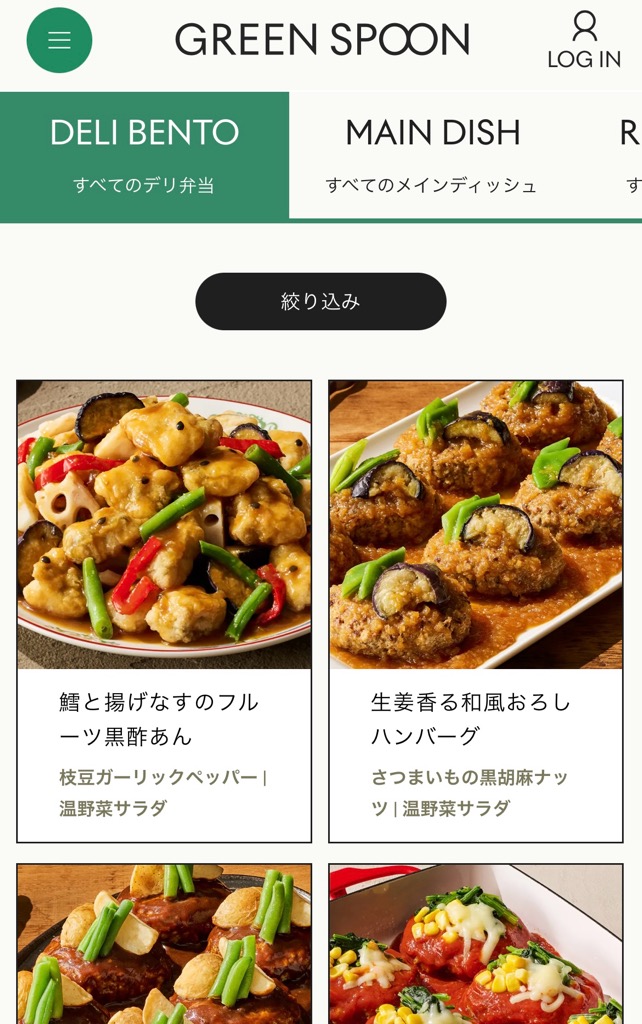Tap the 絞り込み filter button
Image resolution: width=642 pixels, height=1024 pixels.
pos(320,301)
